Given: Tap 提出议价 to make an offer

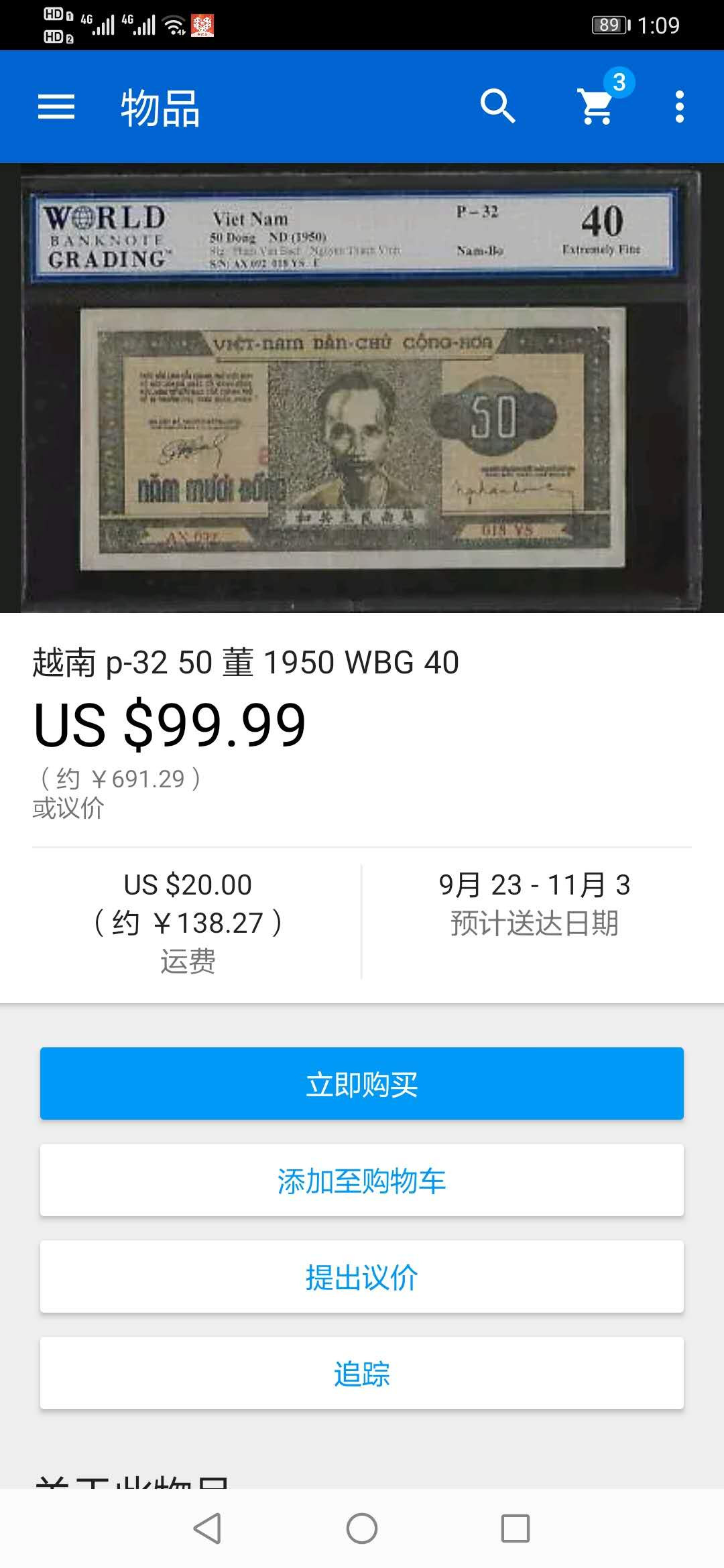Looking at the screenshot, I should tap(362, 1276).
